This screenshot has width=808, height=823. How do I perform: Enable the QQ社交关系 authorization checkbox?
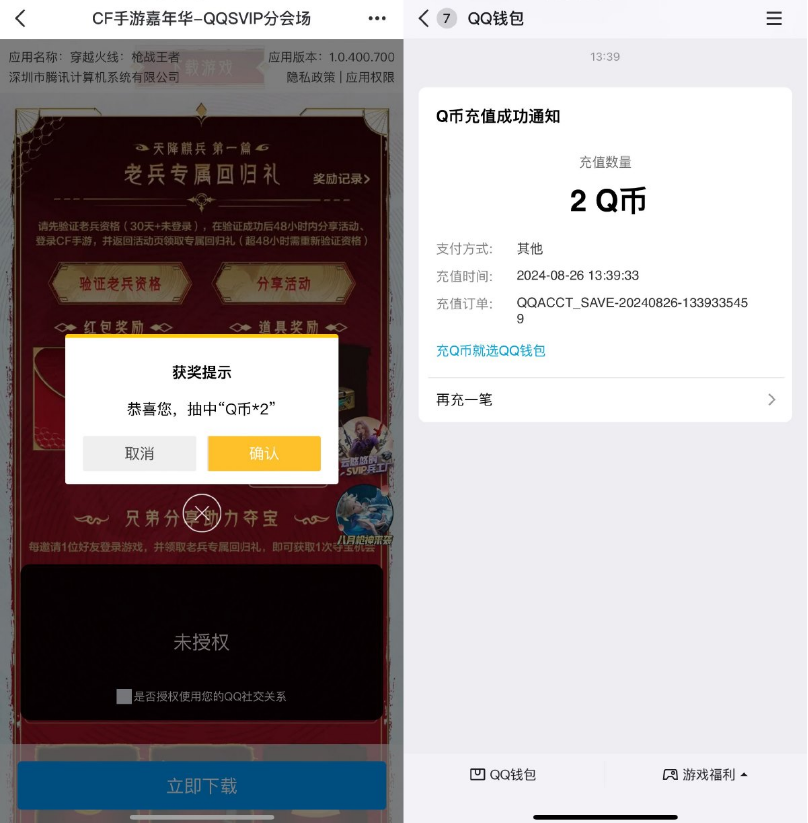[x=126, y=697]
